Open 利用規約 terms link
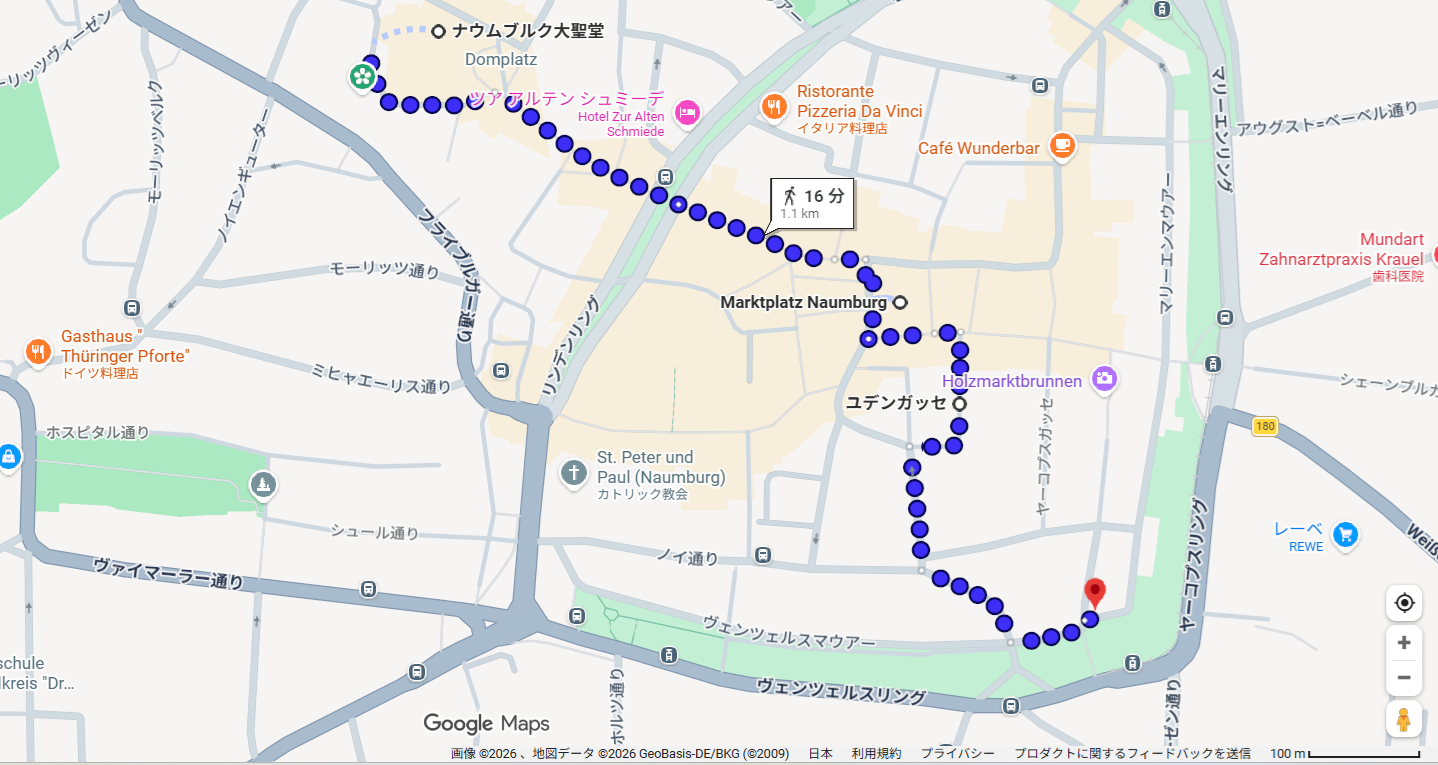Viewport: 1438px width, 765px height. pos(876,754)
